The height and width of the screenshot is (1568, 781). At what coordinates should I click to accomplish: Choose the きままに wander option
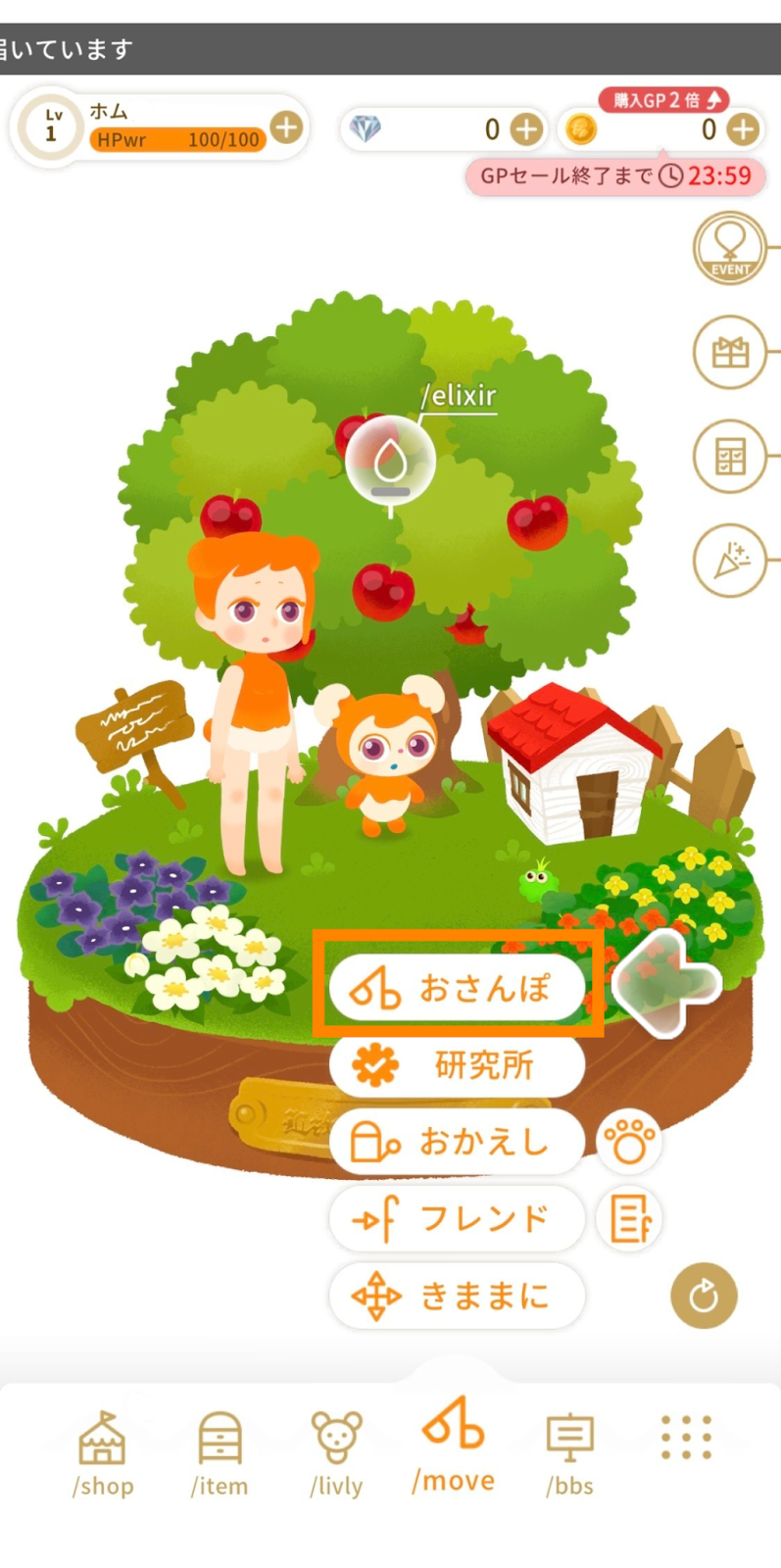[x=457, y=1297]
